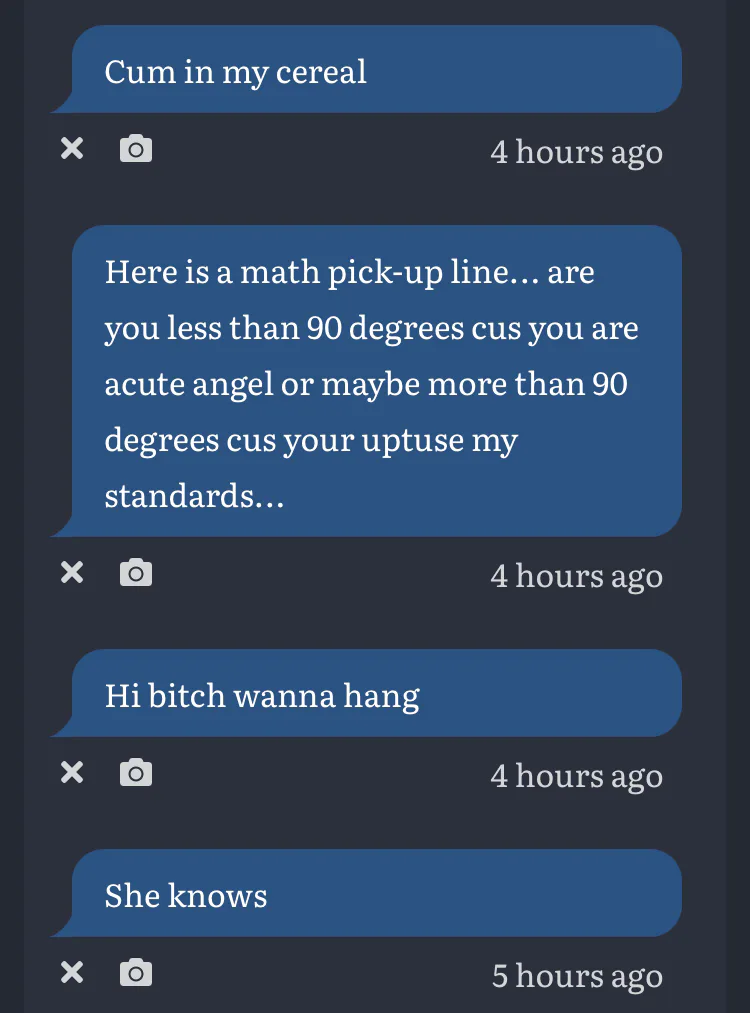Screenshot the math pick-up line message

[136, 572]
